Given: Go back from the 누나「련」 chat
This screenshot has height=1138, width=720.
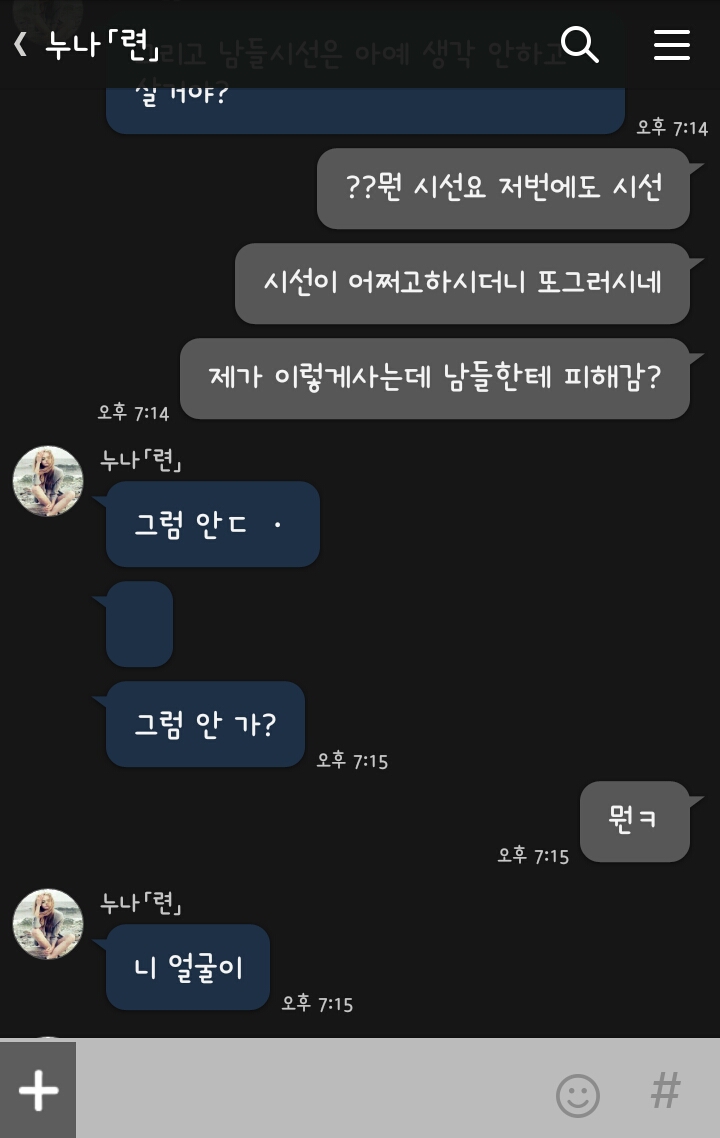Looking at the screenshot, I should coord(20,45).
